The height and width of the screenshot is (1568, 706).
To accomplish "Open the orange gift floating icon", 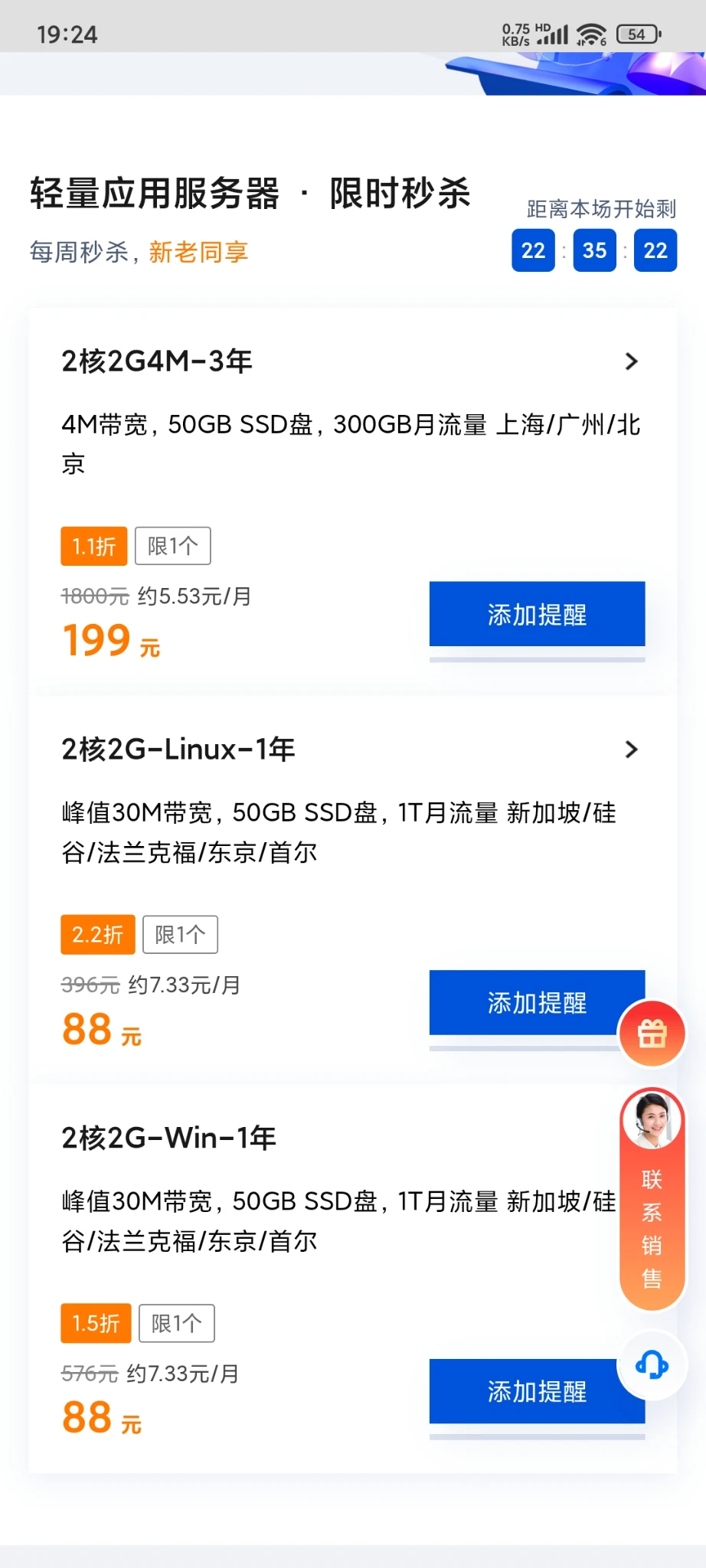I will [x=652, y=1034].
